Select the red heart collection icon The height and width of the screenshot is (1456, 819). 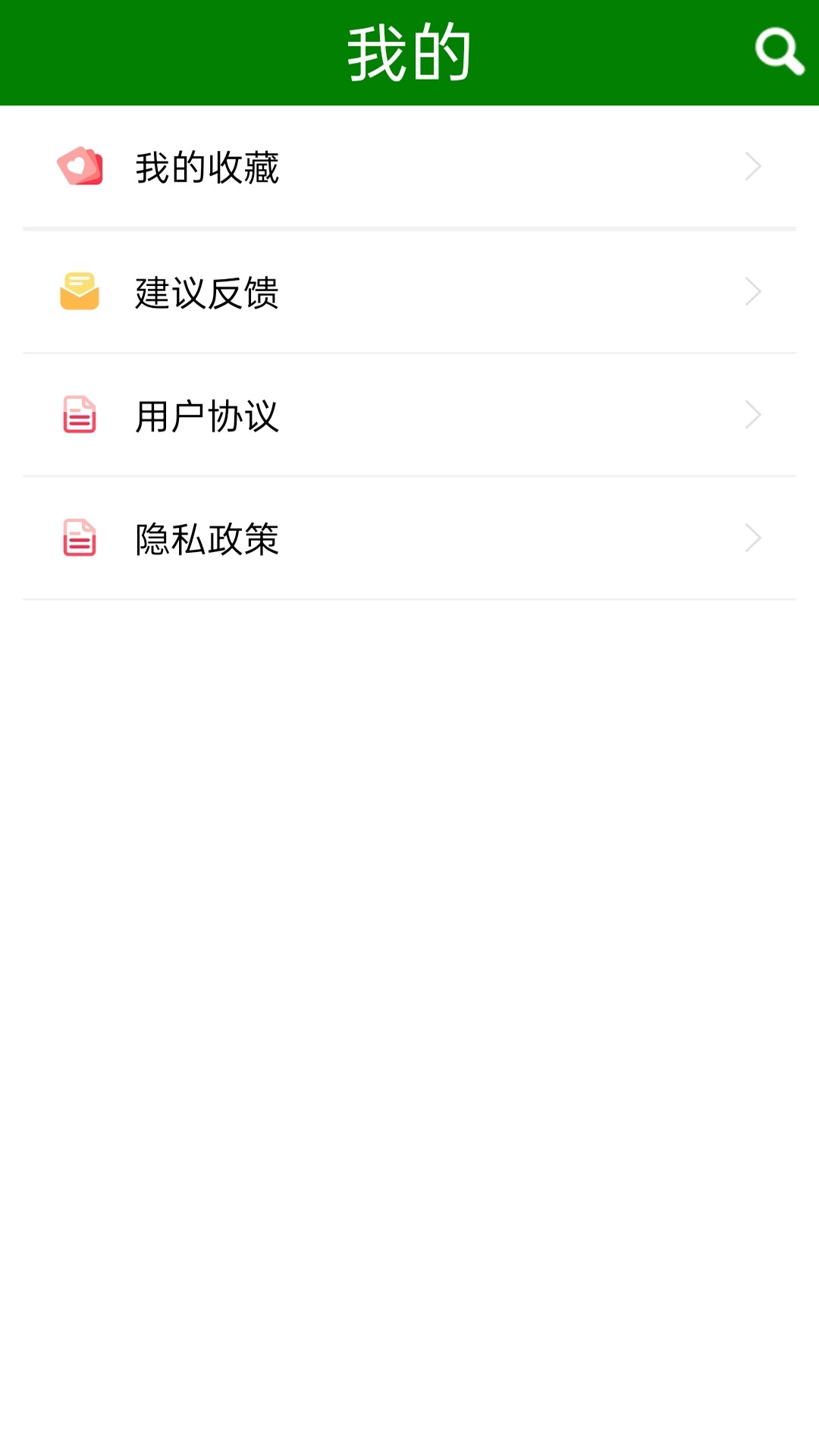(x=78, y=166)
